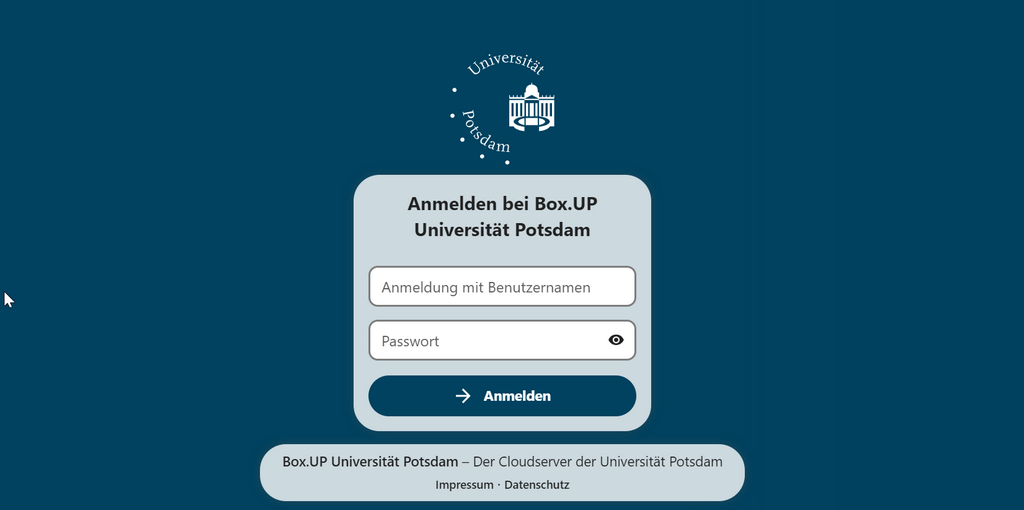Show the password with the eye icon
The width and height of the screenshot is (1024, 510).
[616, 340]
